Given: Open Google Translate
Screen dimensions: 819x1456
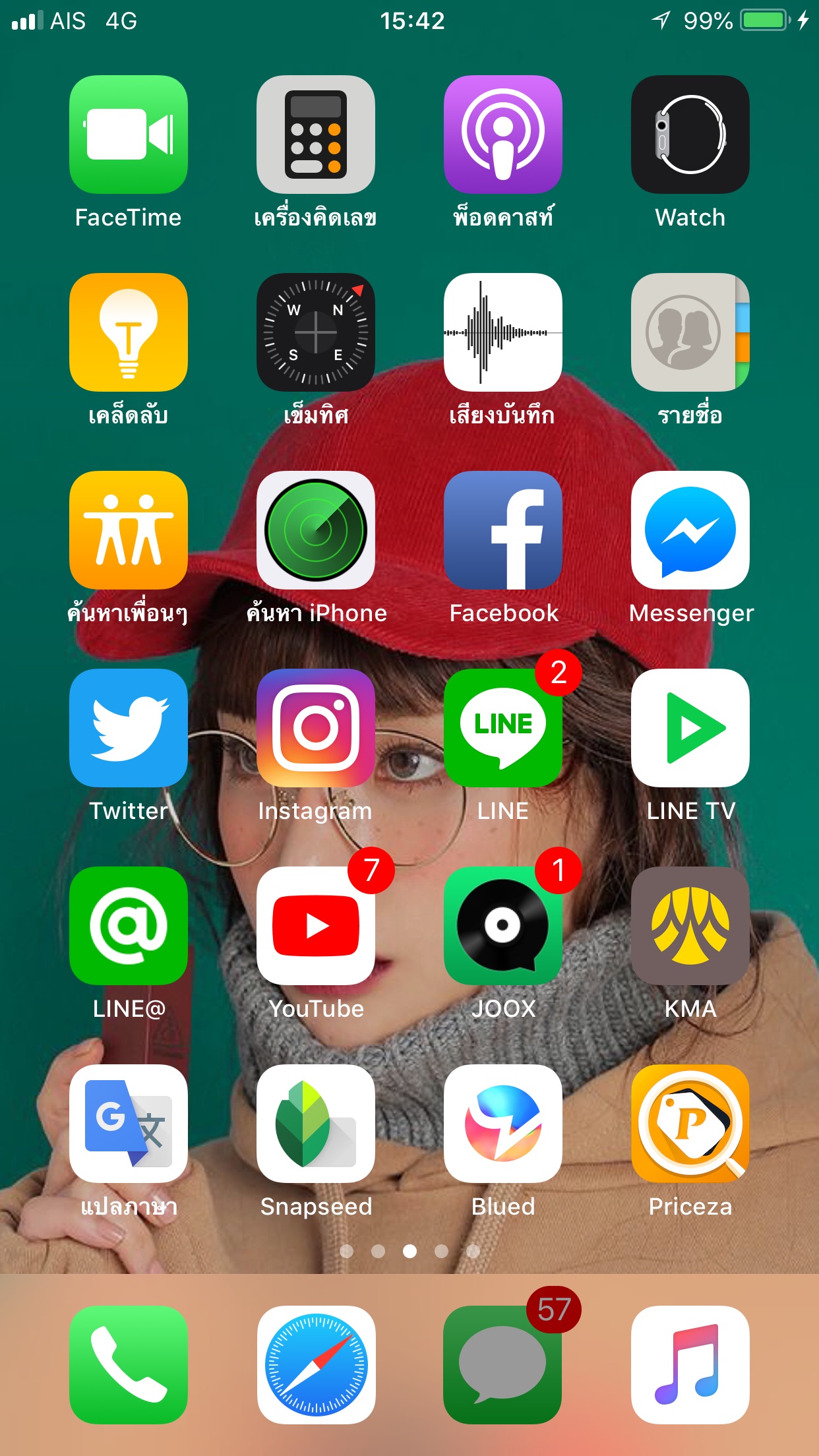Looking at the screenshot, I should [x=129, y=1124].
